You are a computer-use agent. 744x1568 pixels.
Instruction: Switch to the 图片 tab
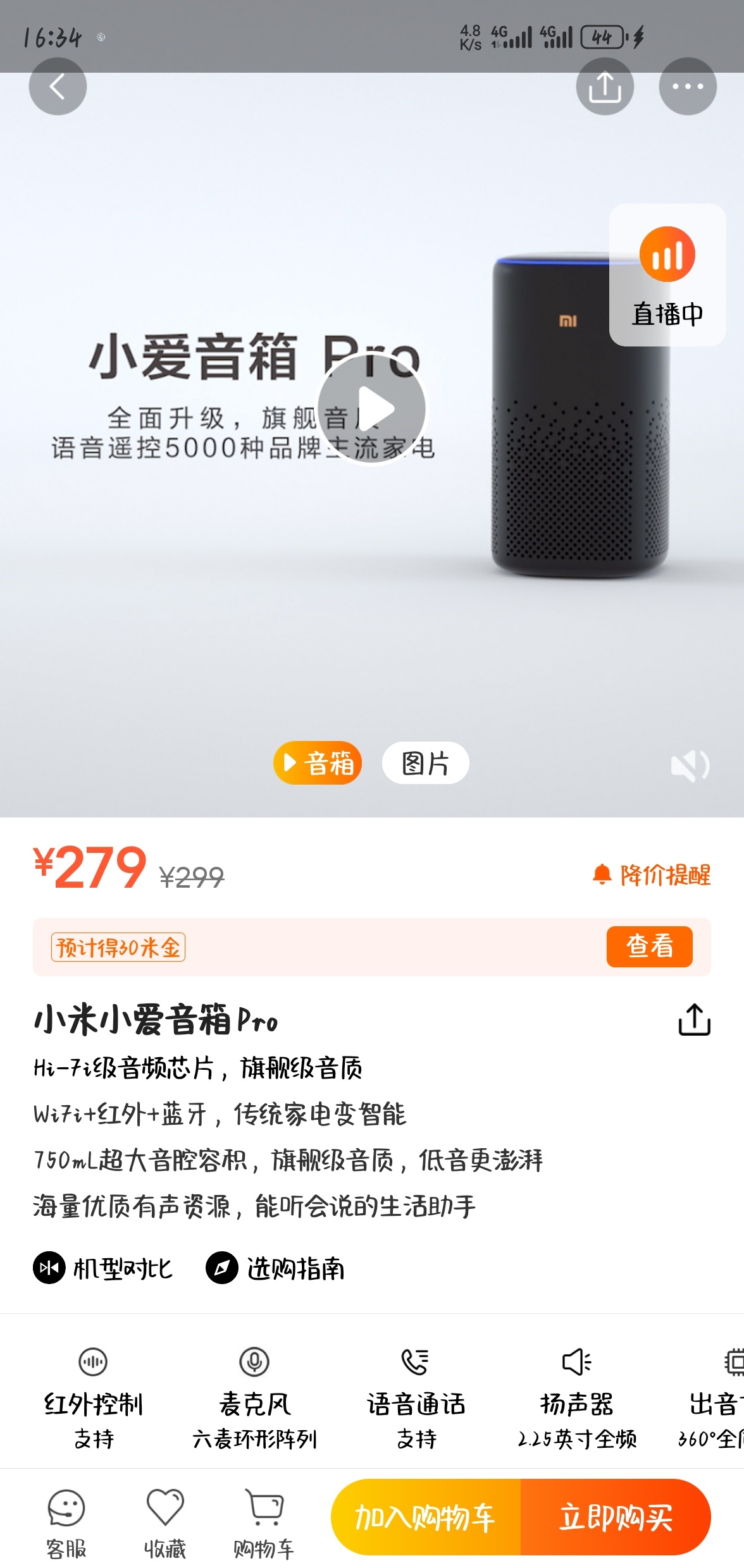[425, 763]
